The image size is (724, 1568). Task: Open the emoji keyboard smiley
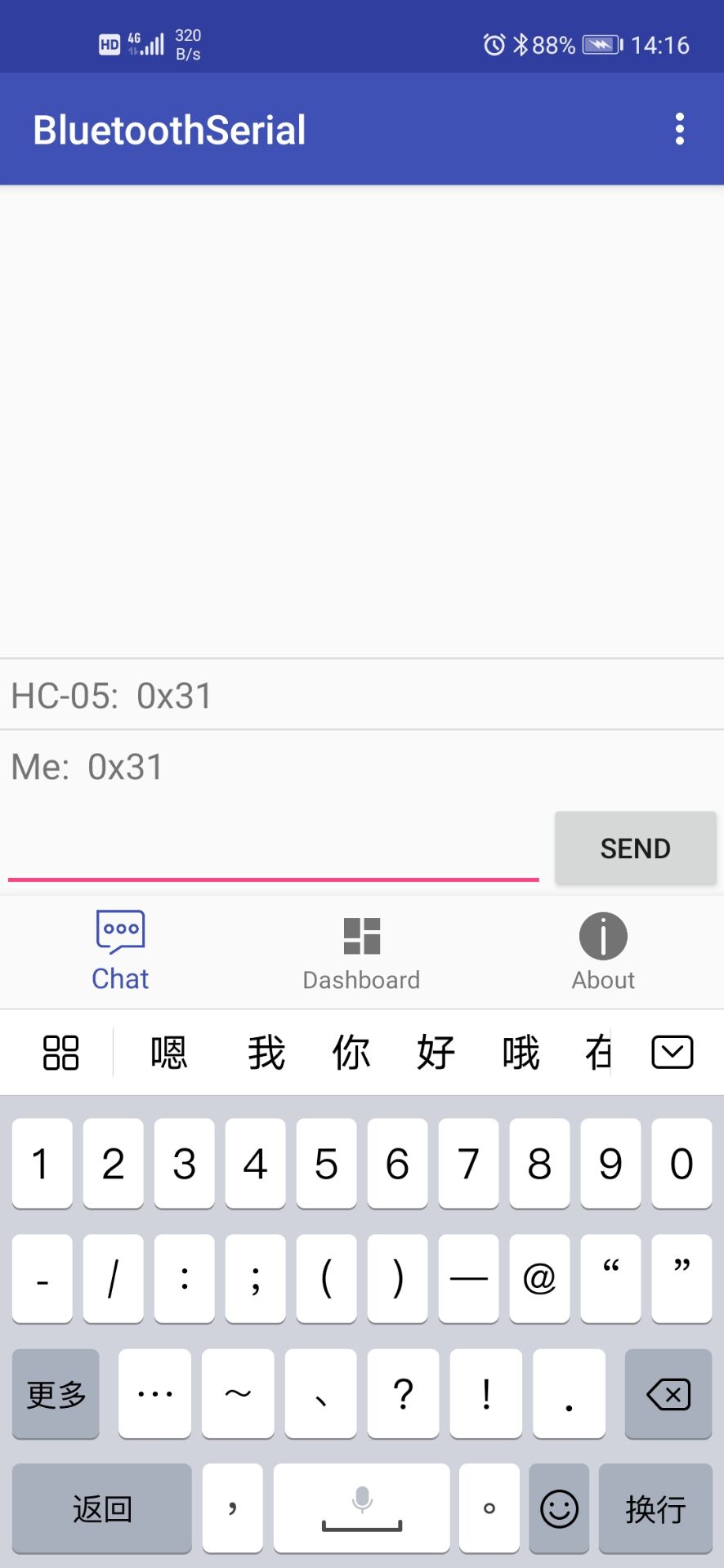coord(559,1508)
